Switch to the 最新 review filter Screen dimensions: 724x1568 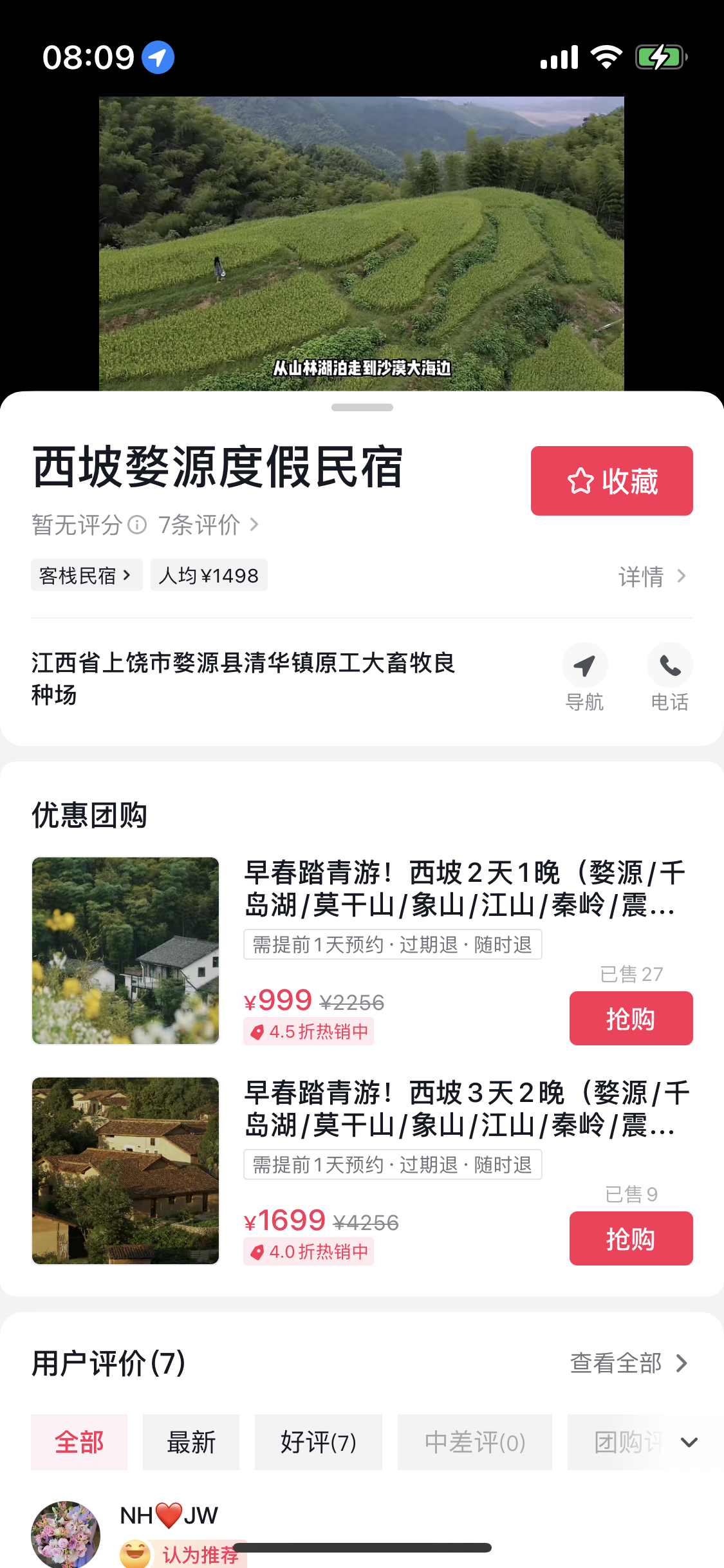[191, 1442]
